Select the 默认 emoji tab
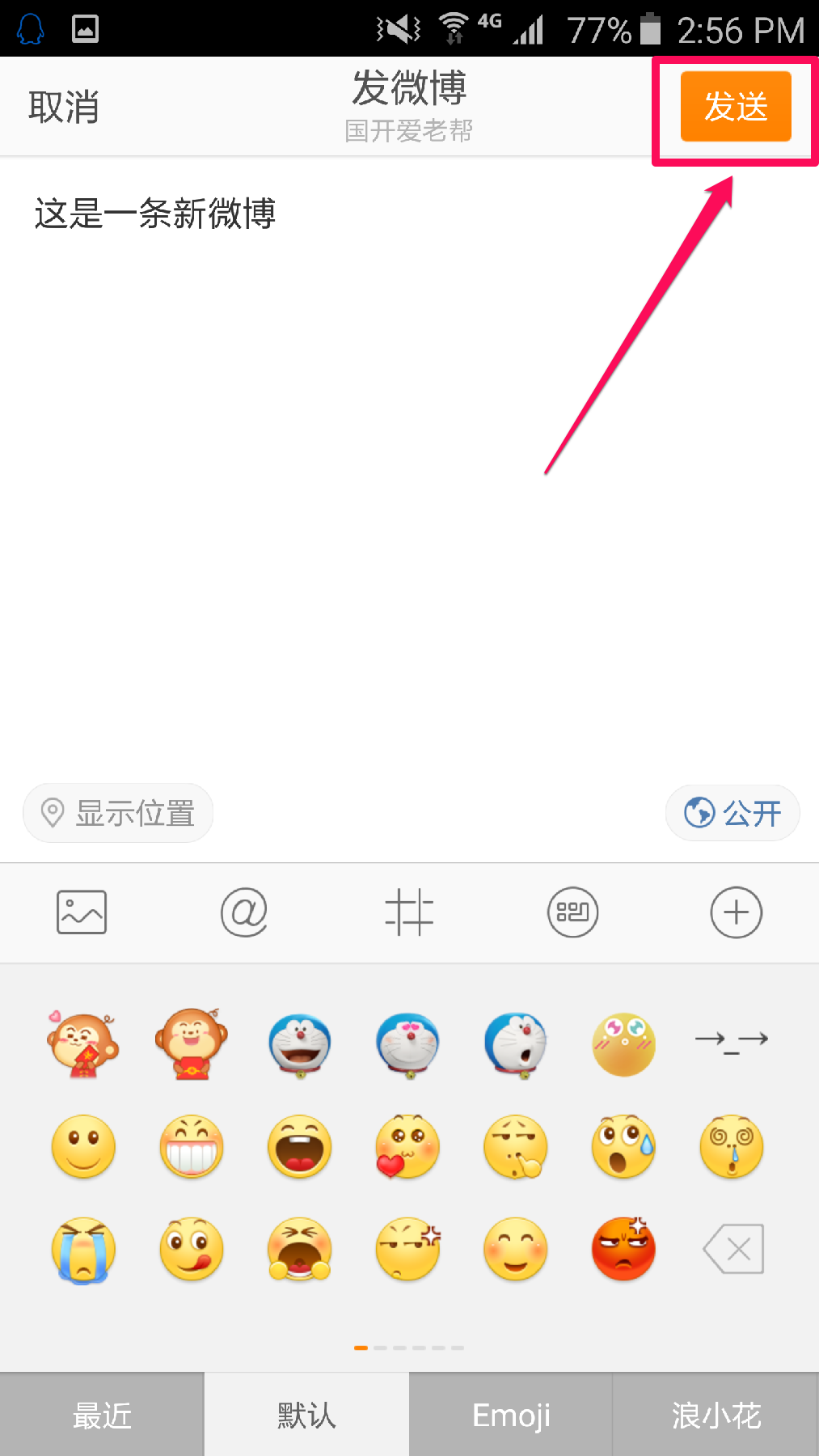Viewport: 819px width, 1456px height. pyautogui.click(x=306, y=1415)
